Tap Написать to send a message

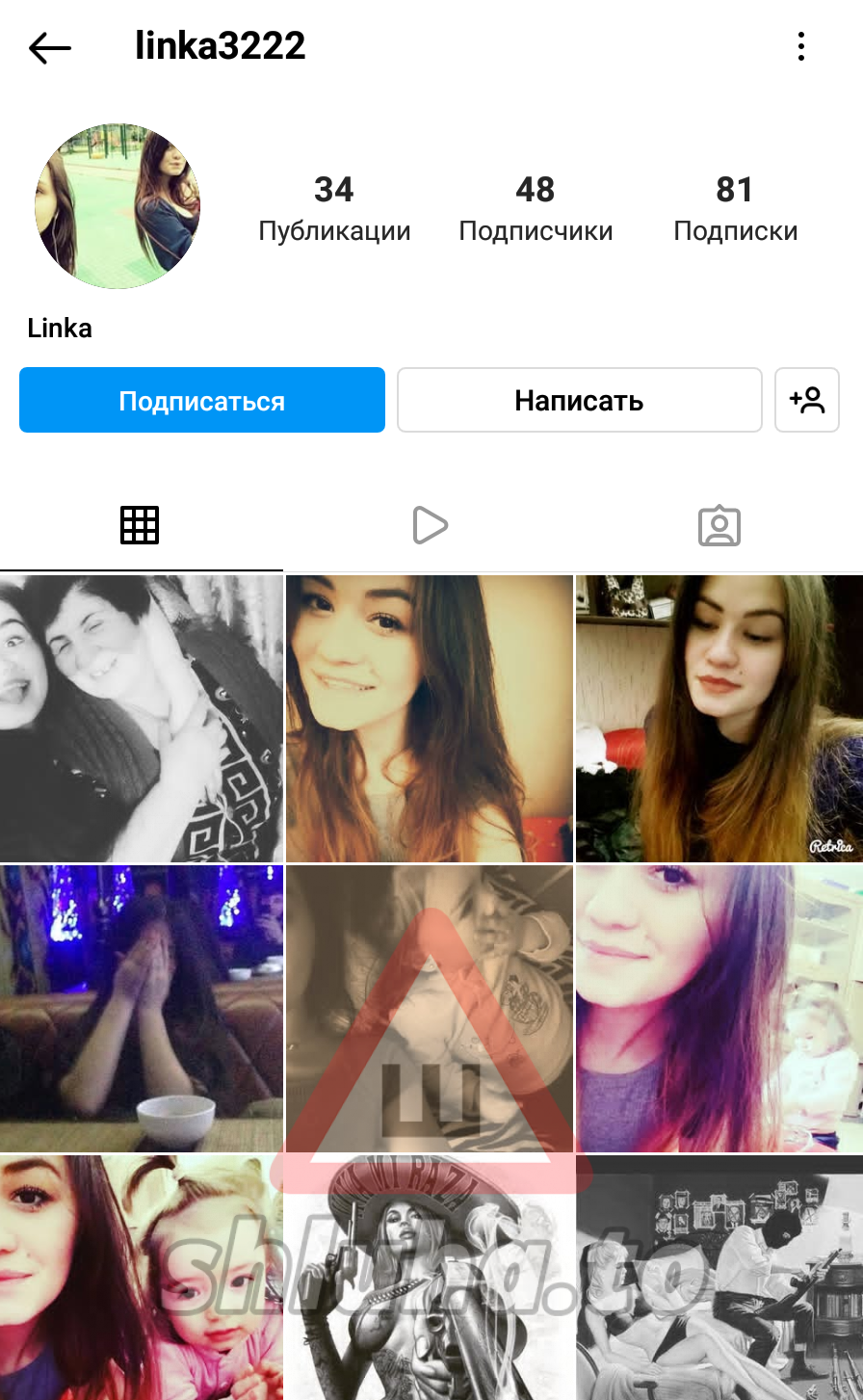tap(579, 400)
